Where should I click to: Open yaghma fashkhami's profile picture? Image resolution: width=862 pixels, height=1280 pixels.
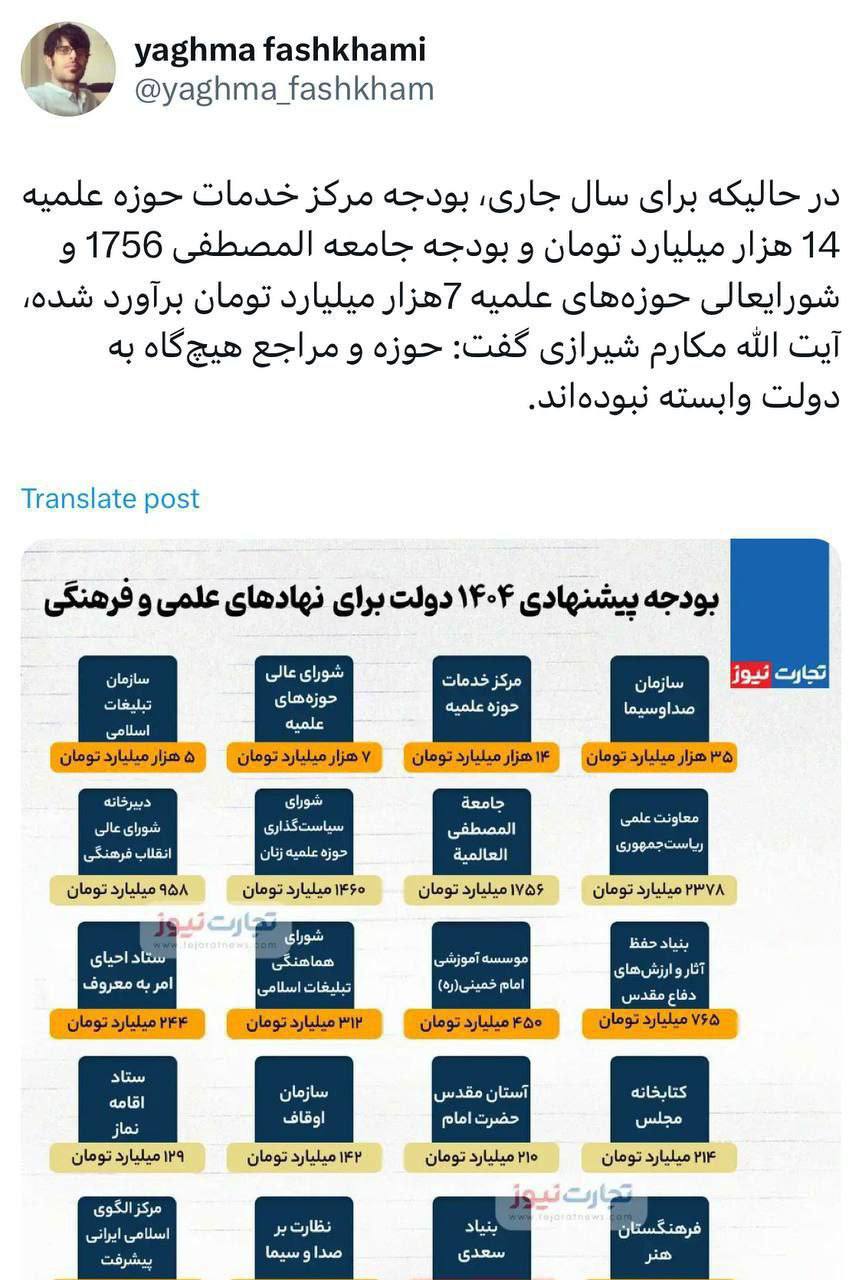click(x=68, y=69)
